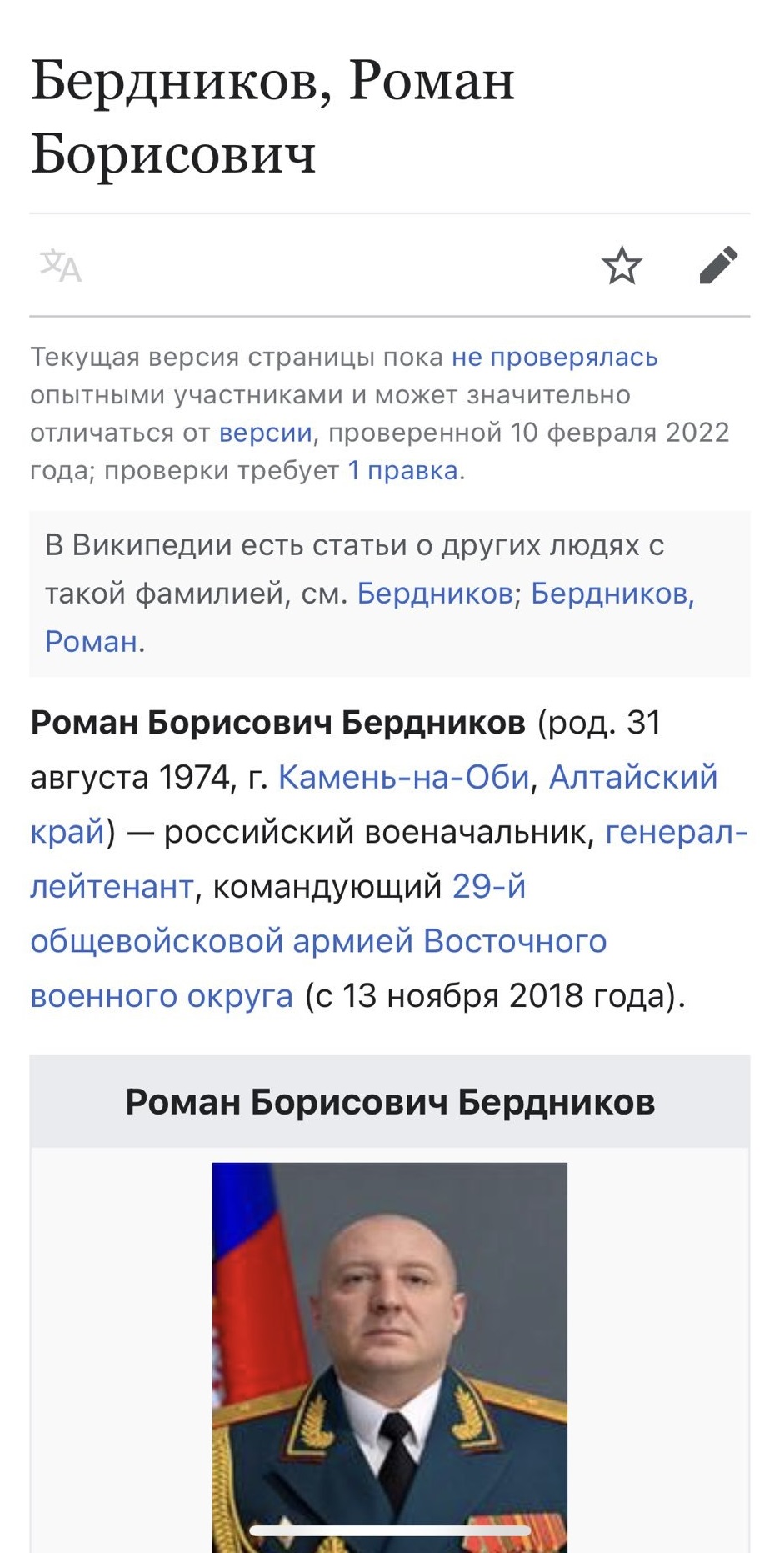The height and width of the screenshot is (1553, 784).
Task: Open the article language selector icon
Action: 61,266
